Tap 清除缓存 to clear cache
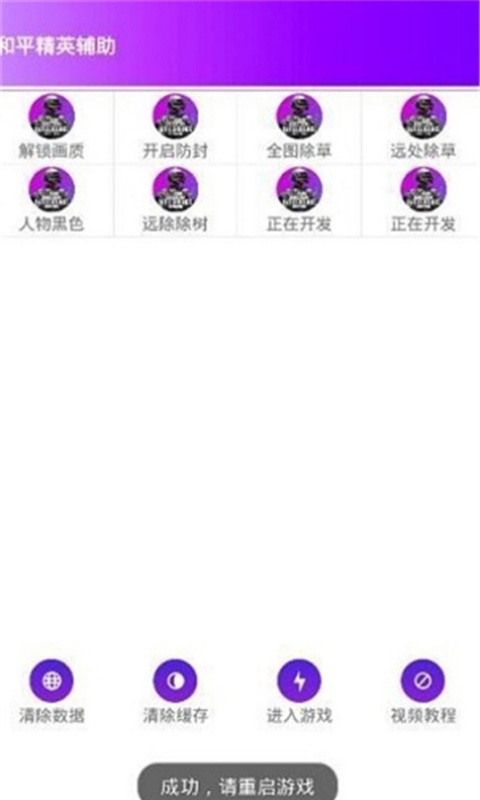 pos(175,691)
